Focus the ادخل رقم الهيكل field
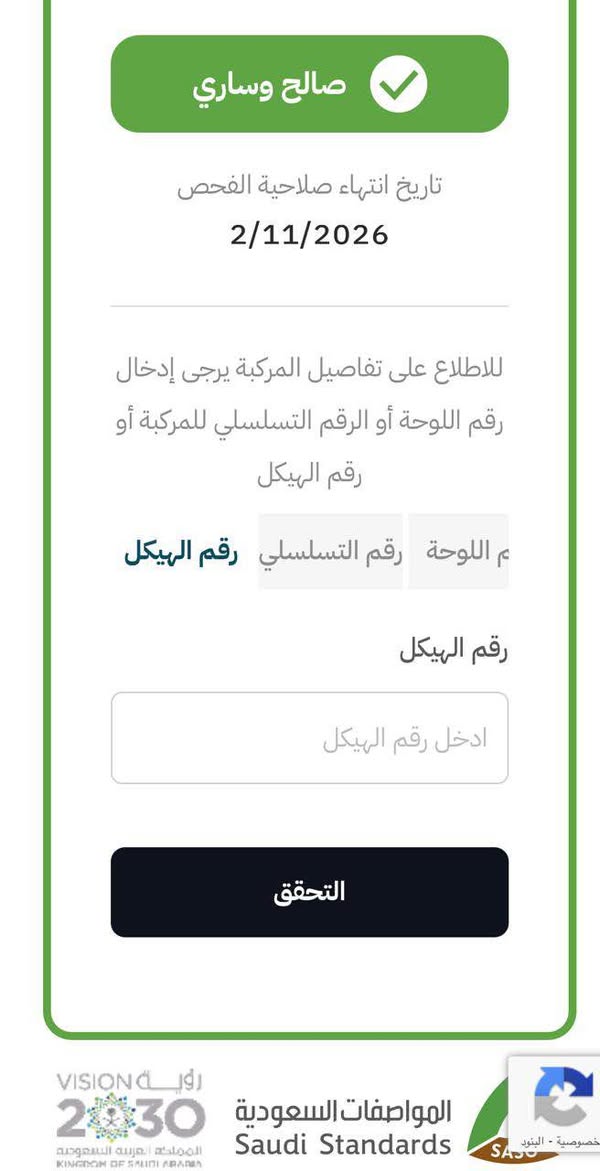This screenshot has height=1171, width=600. click(309, 738)
